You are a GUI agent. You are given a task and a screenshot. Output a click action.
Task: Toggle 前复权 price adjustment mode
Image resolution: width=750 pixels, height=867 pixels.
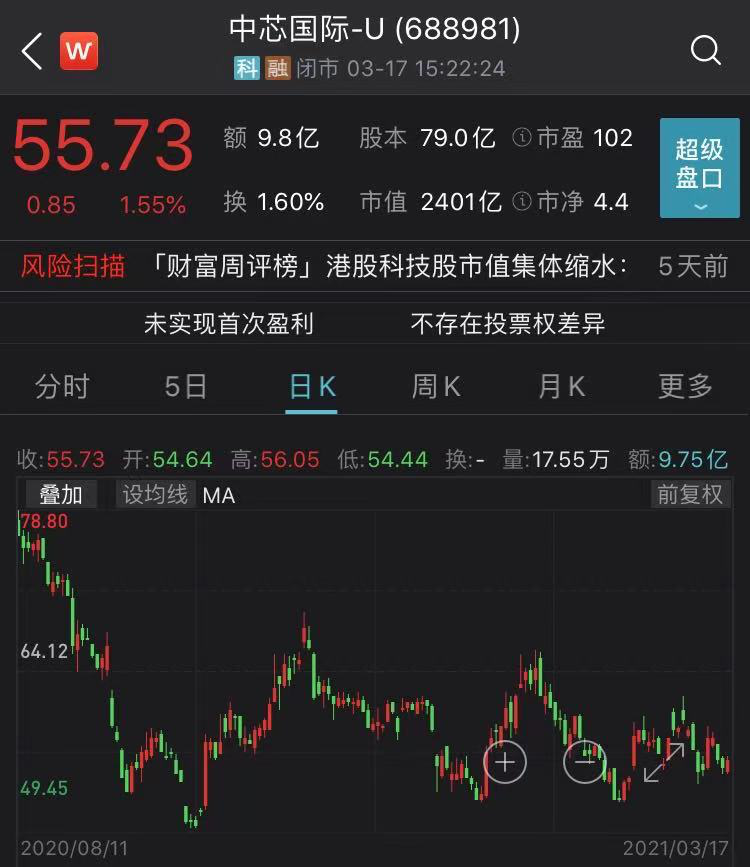(690, 495)
